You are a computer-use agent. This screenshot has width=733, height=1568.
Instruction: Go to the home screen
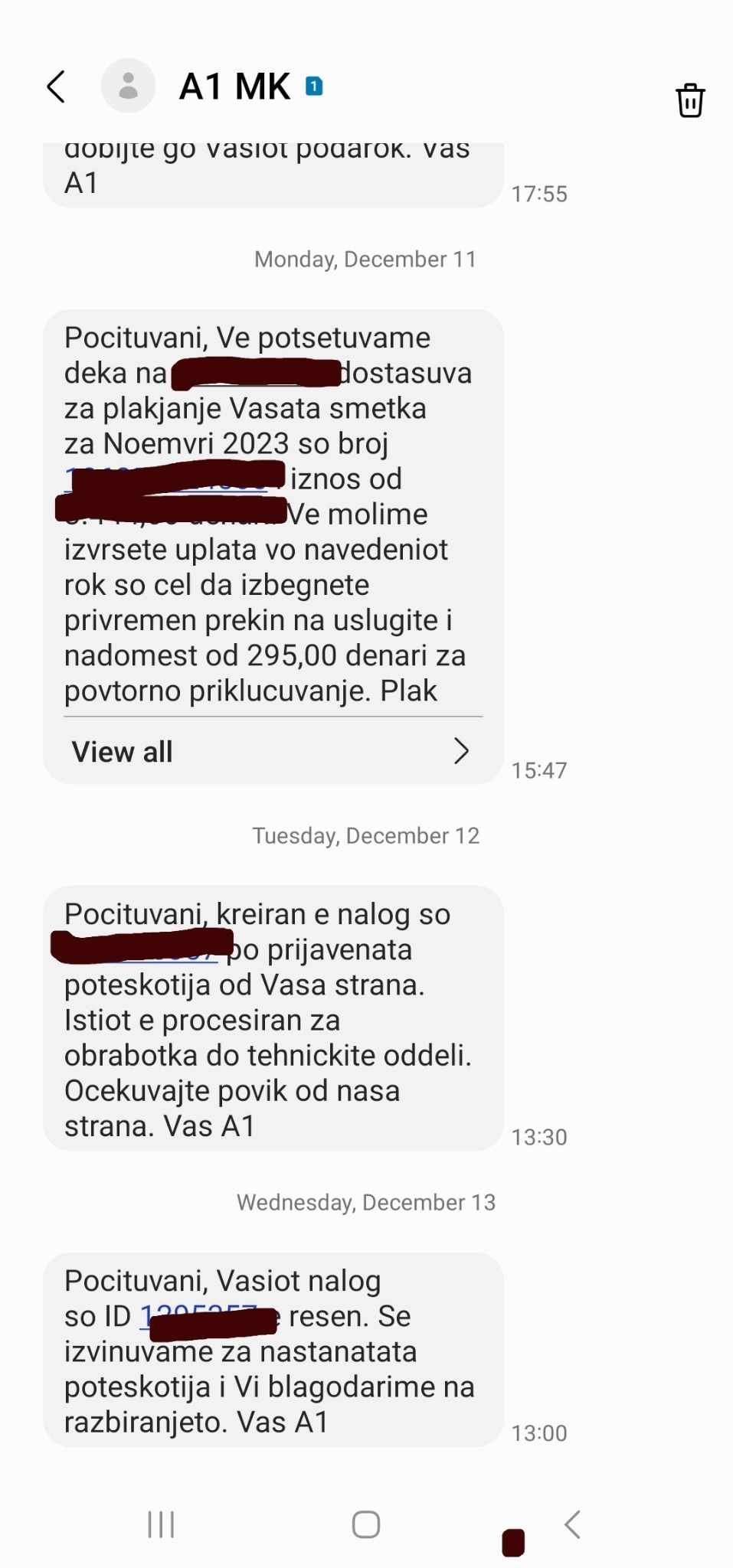click(x=366, y=1524)
